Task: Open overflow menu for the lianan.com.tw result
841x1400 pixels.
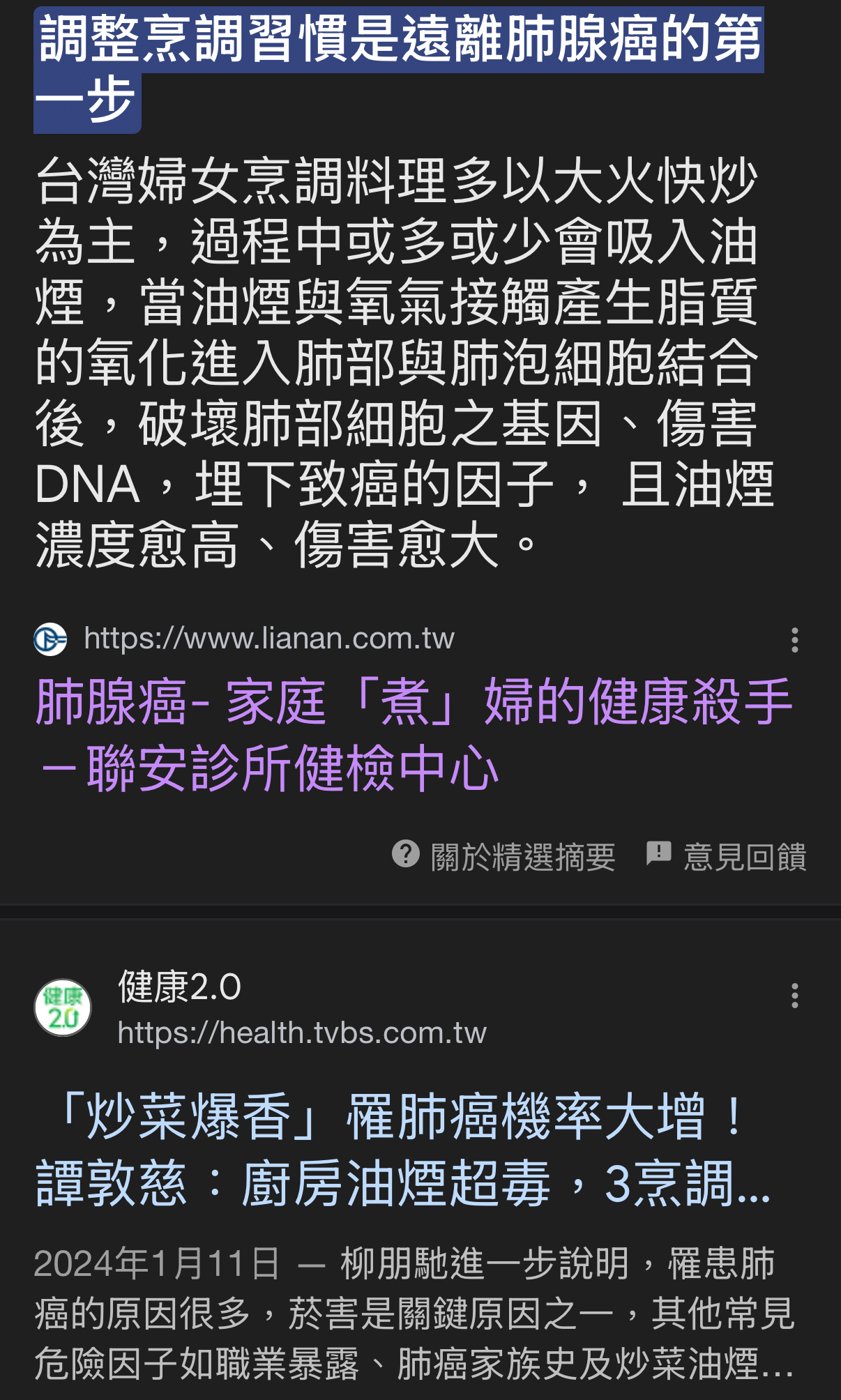Action: [794, 639]
